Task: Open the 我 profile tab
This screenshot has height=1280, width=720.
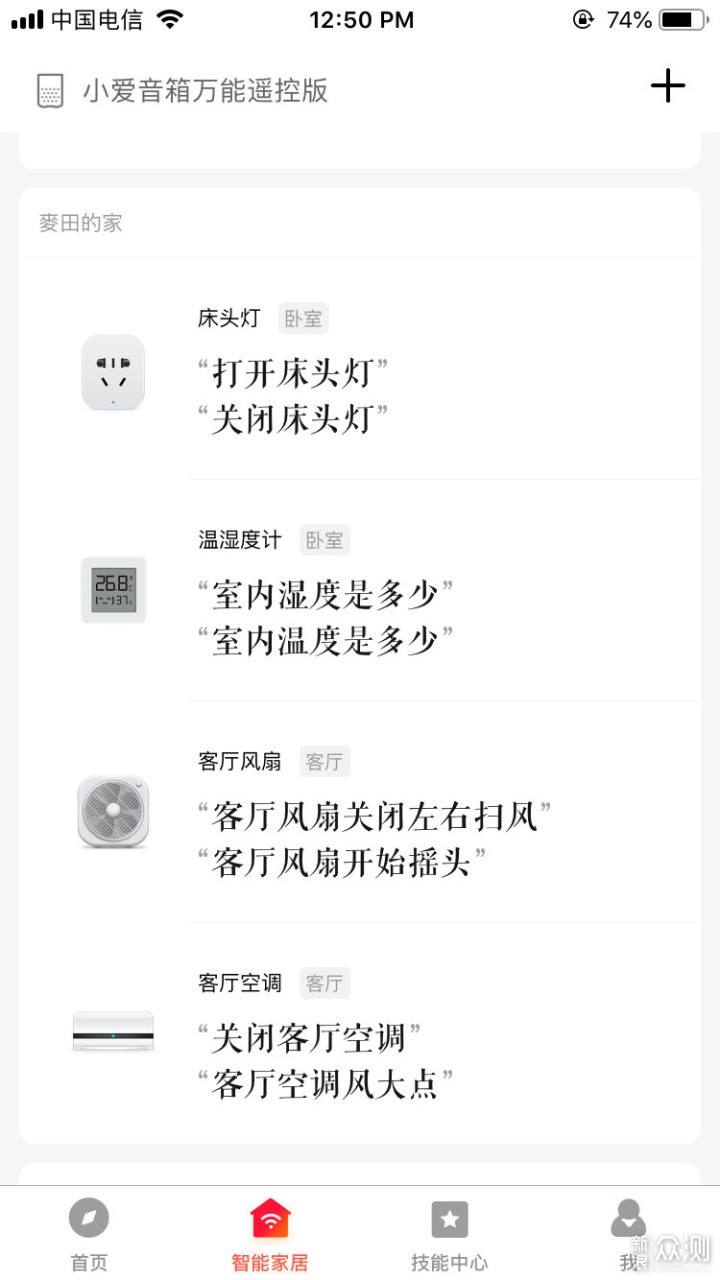Action: (629, 1234)
